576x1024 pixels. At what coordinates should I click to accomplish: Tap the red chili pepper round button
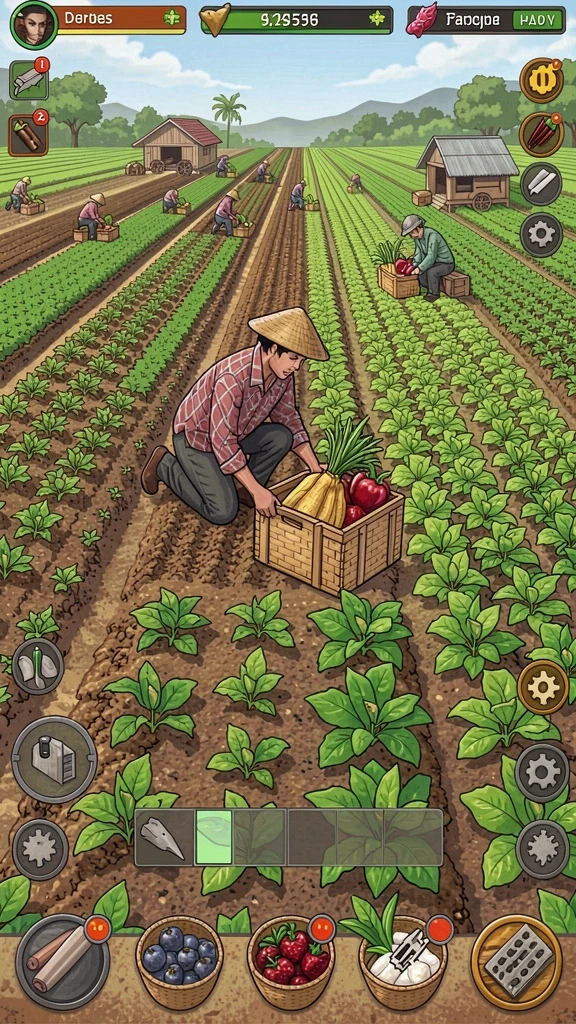click(541, 134)
